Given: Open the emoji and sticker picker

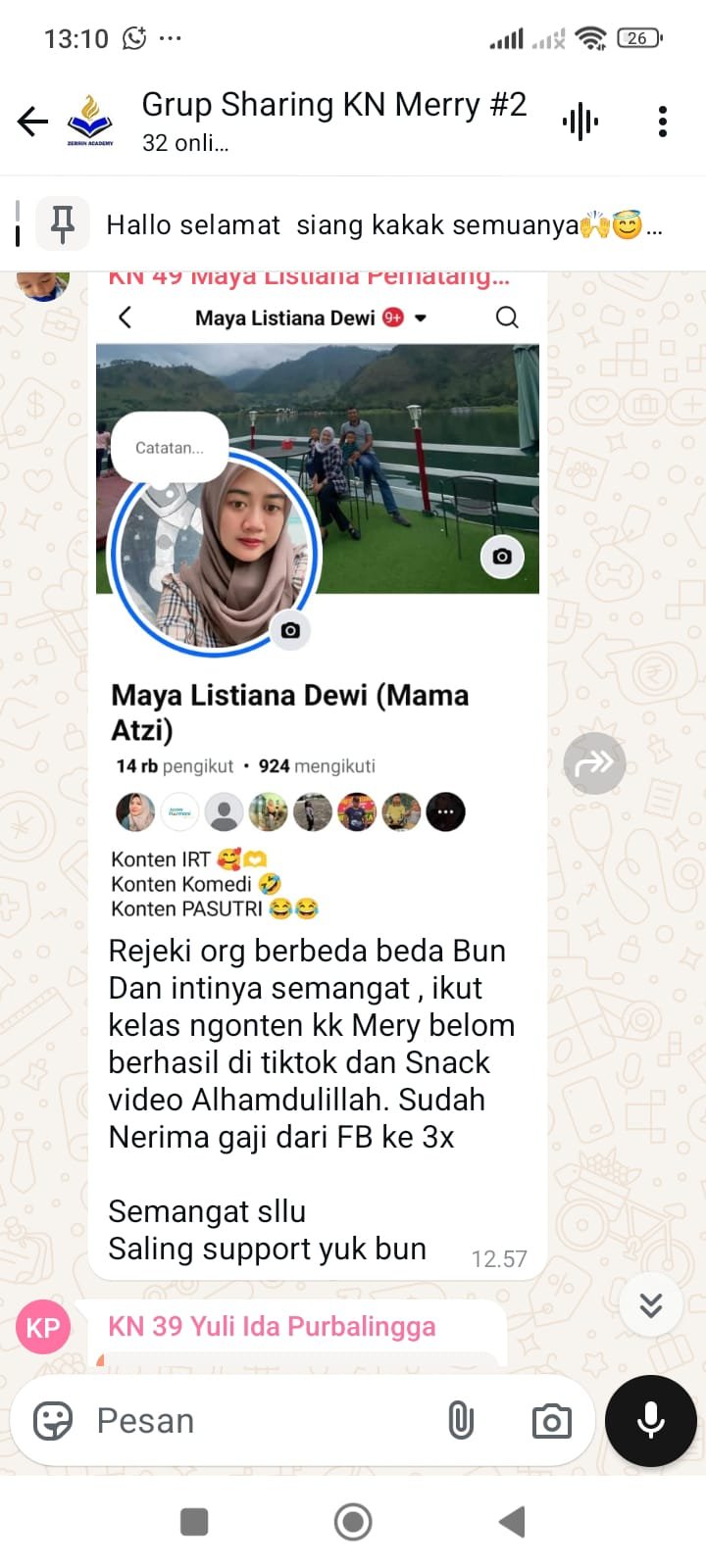Looking at the screenshot, I should (53, 1420).
